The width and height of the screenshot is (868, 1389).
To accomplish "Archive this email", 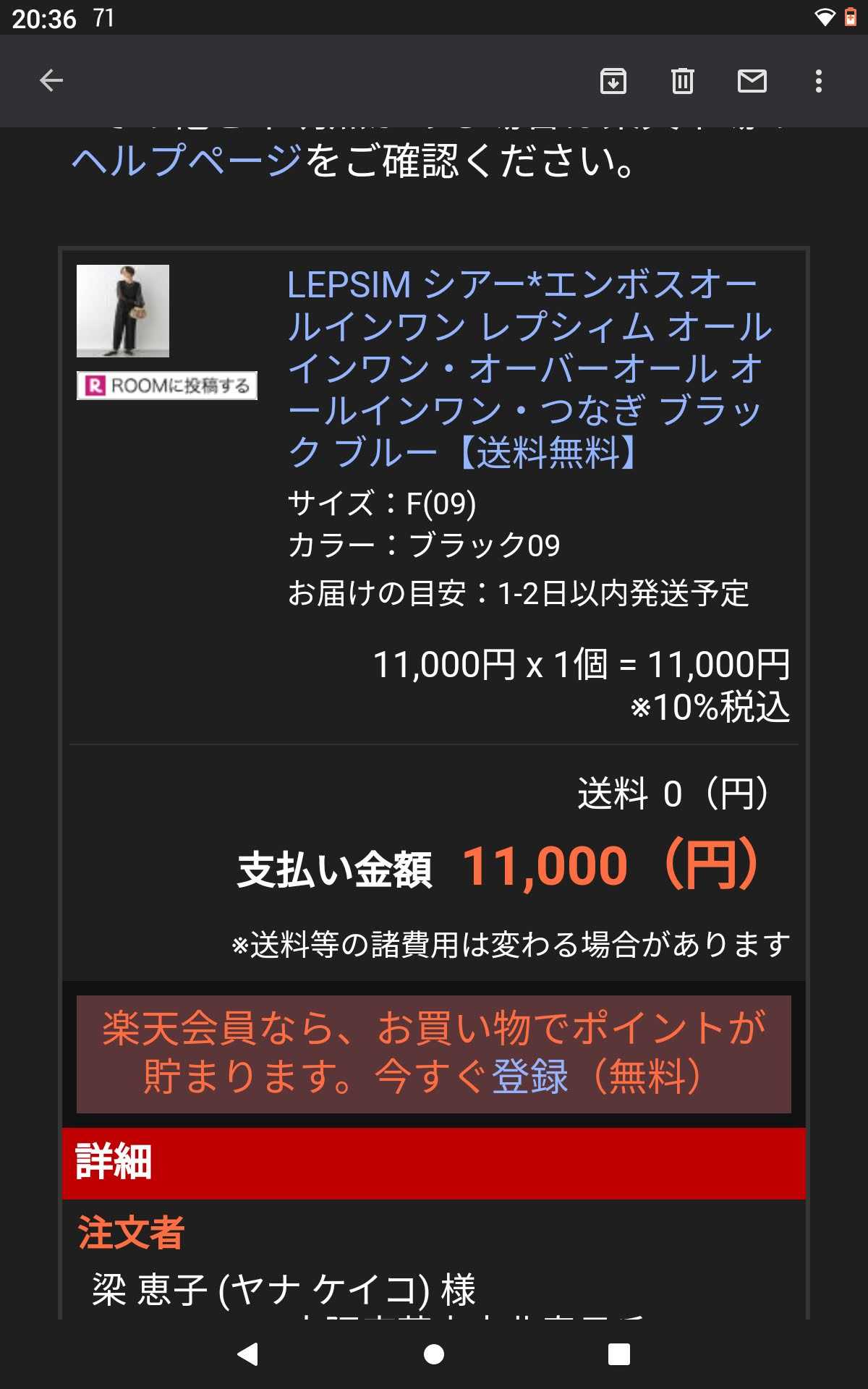I will pyautogui.click(x=613, y=80).
